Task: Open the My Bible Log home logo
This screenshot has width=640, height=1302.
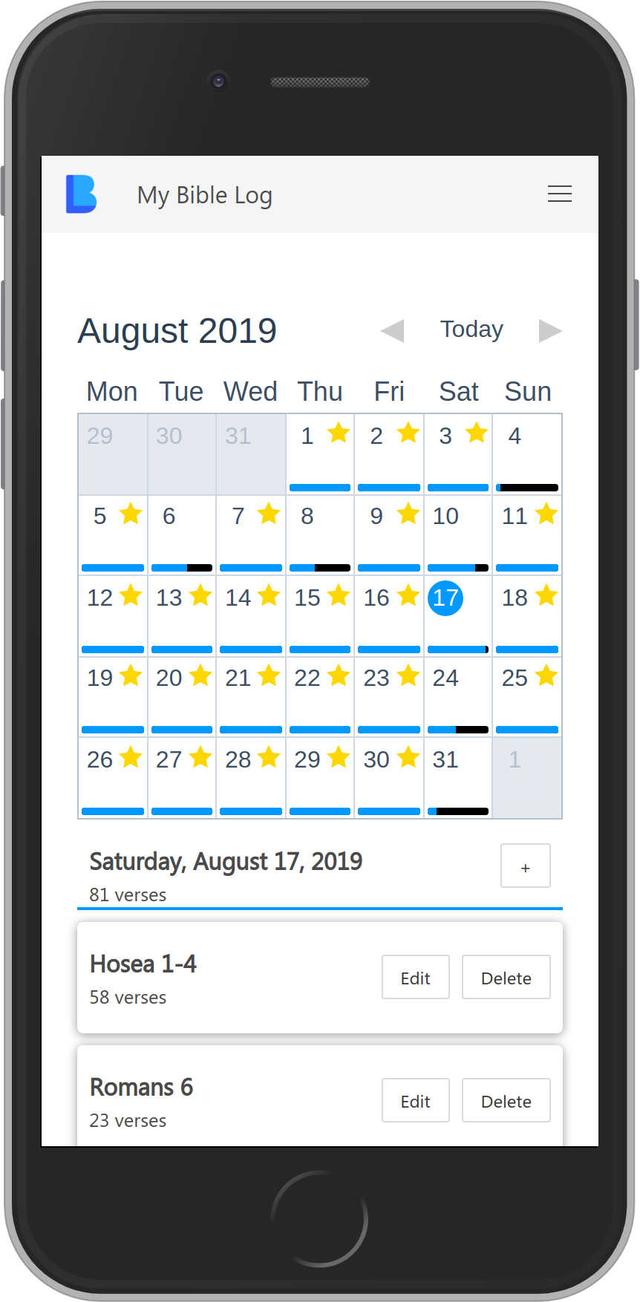Action: 81,194
